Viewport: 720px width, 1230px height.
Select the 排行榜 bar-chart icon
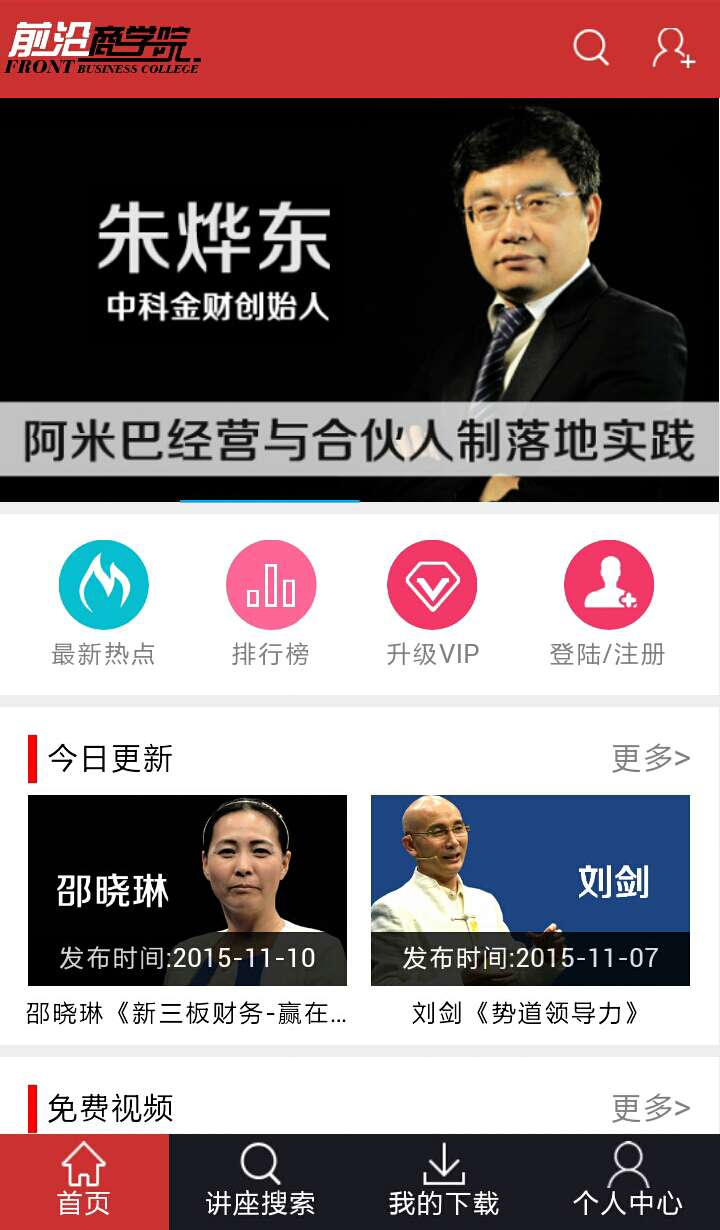270,584
